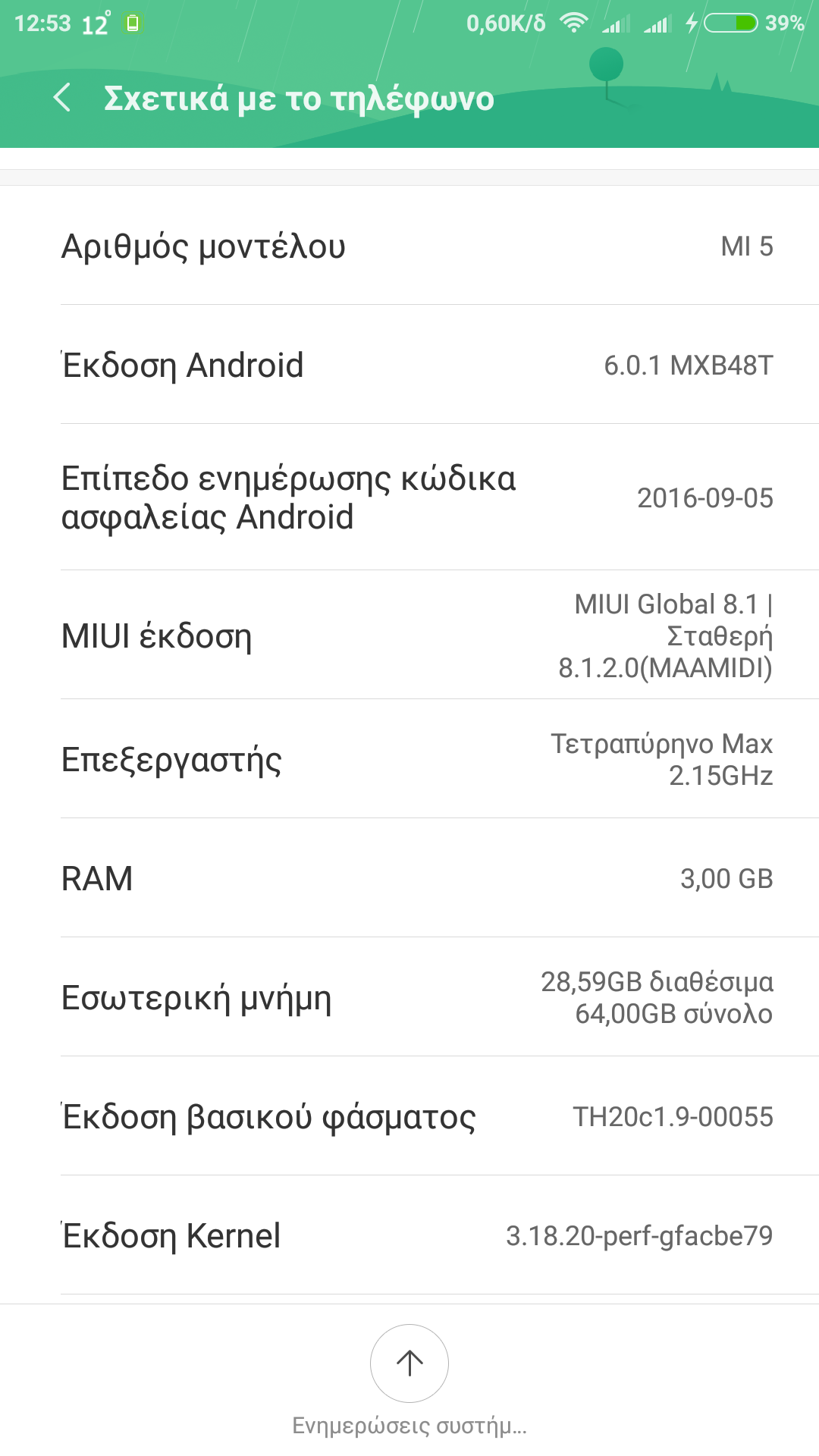The width and height of the screenshot is (819, 1456).
Task: Open the Επεξεργαστής row
Action: click(409, 759)
